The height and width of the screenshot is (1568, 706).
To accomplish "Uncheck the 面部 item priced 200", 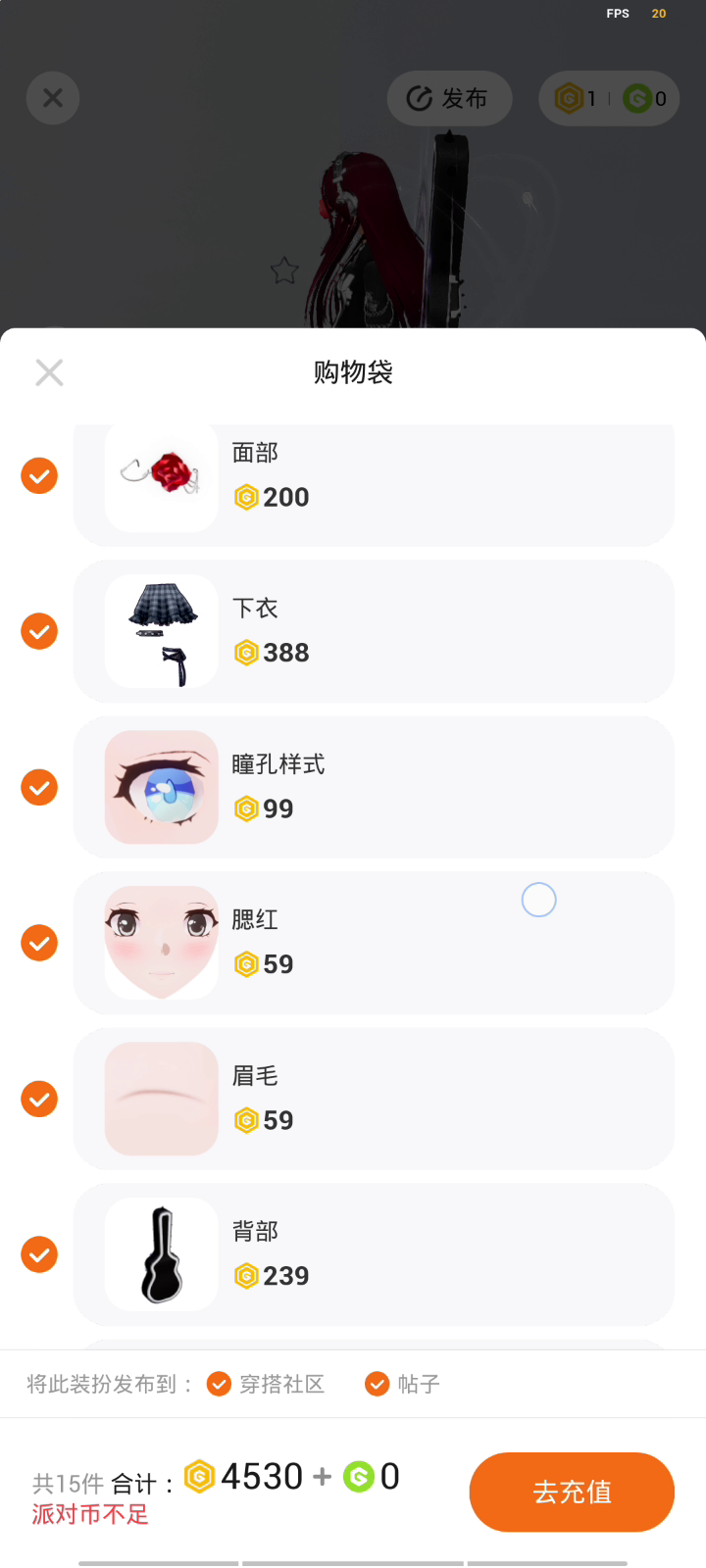I will [x=39, y=476].
